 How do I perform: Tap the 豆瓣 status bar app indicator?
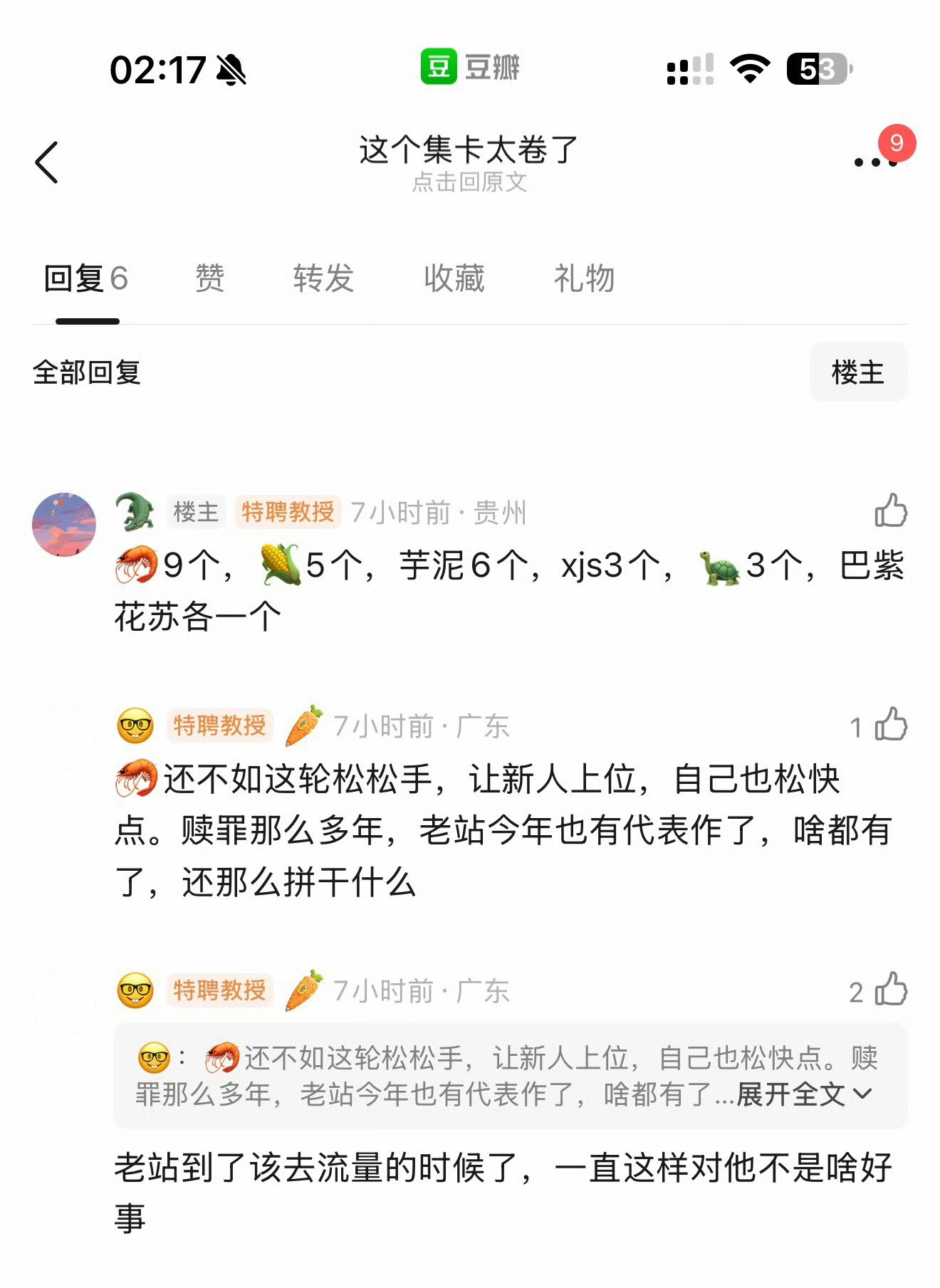[x=471, y=68]
